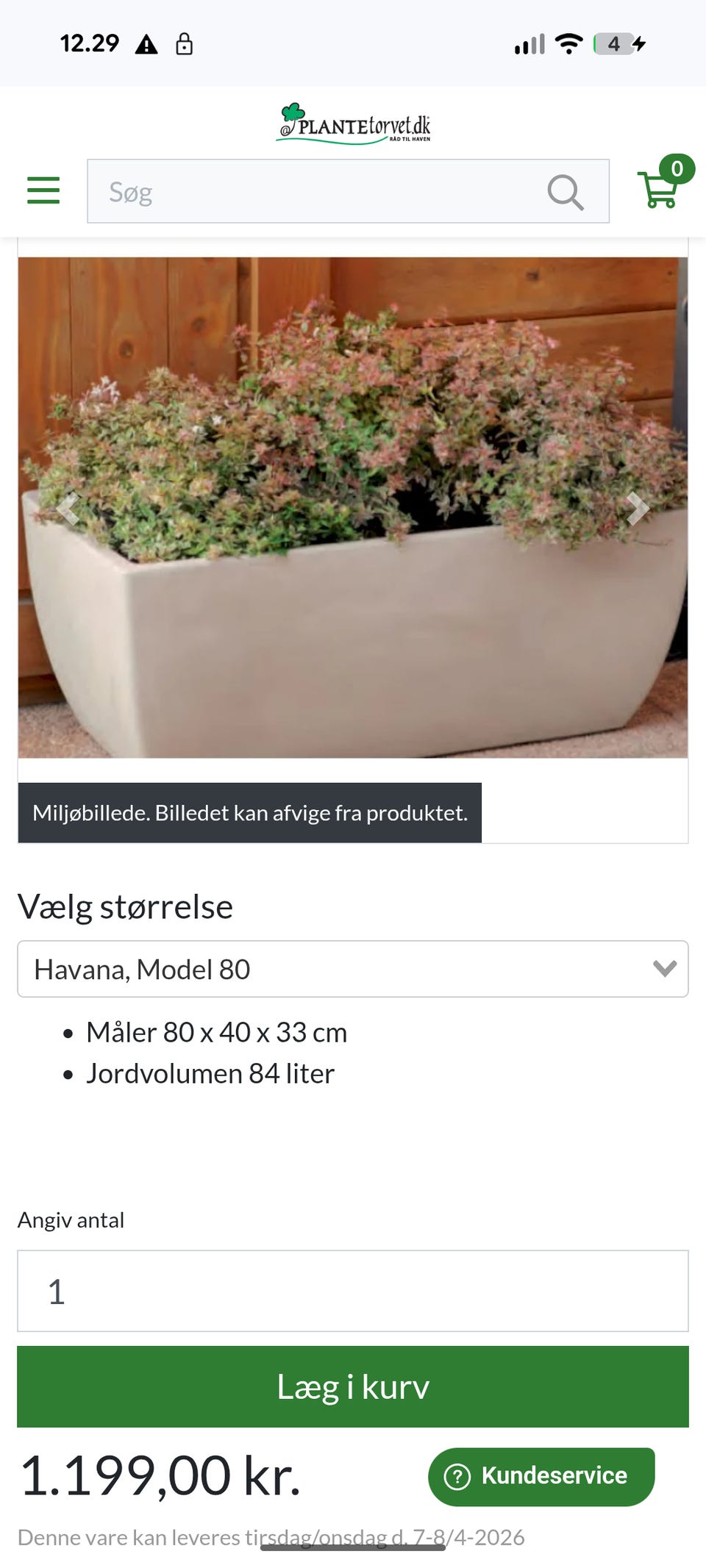Click the lock icon in the status bar
Screen dimensions: 706x1568
coord(185,43)
